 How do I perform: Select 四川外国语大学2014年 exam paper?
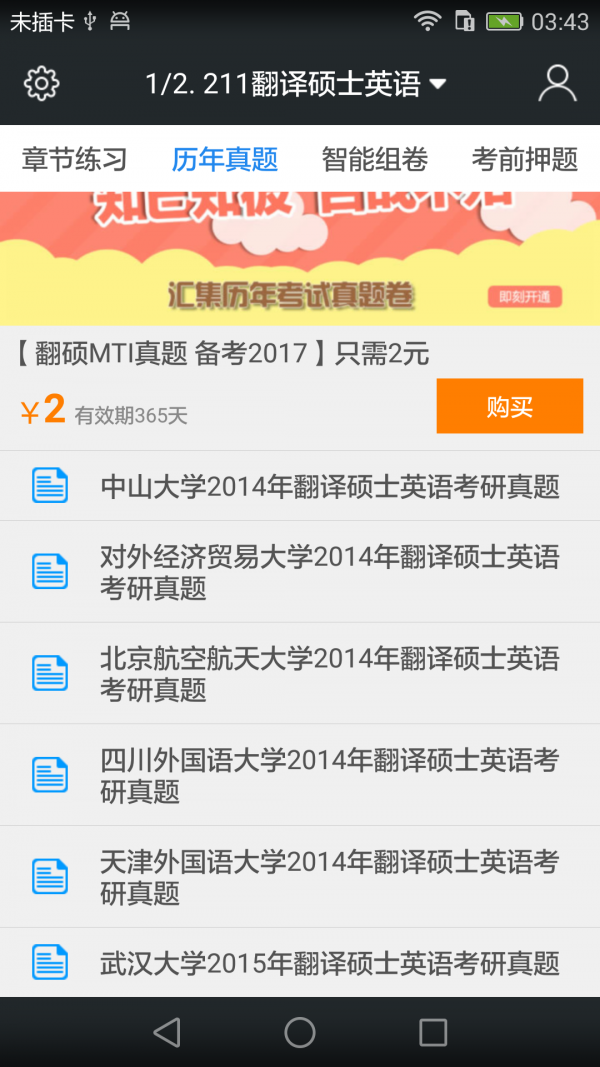click(x=329, y=776)
